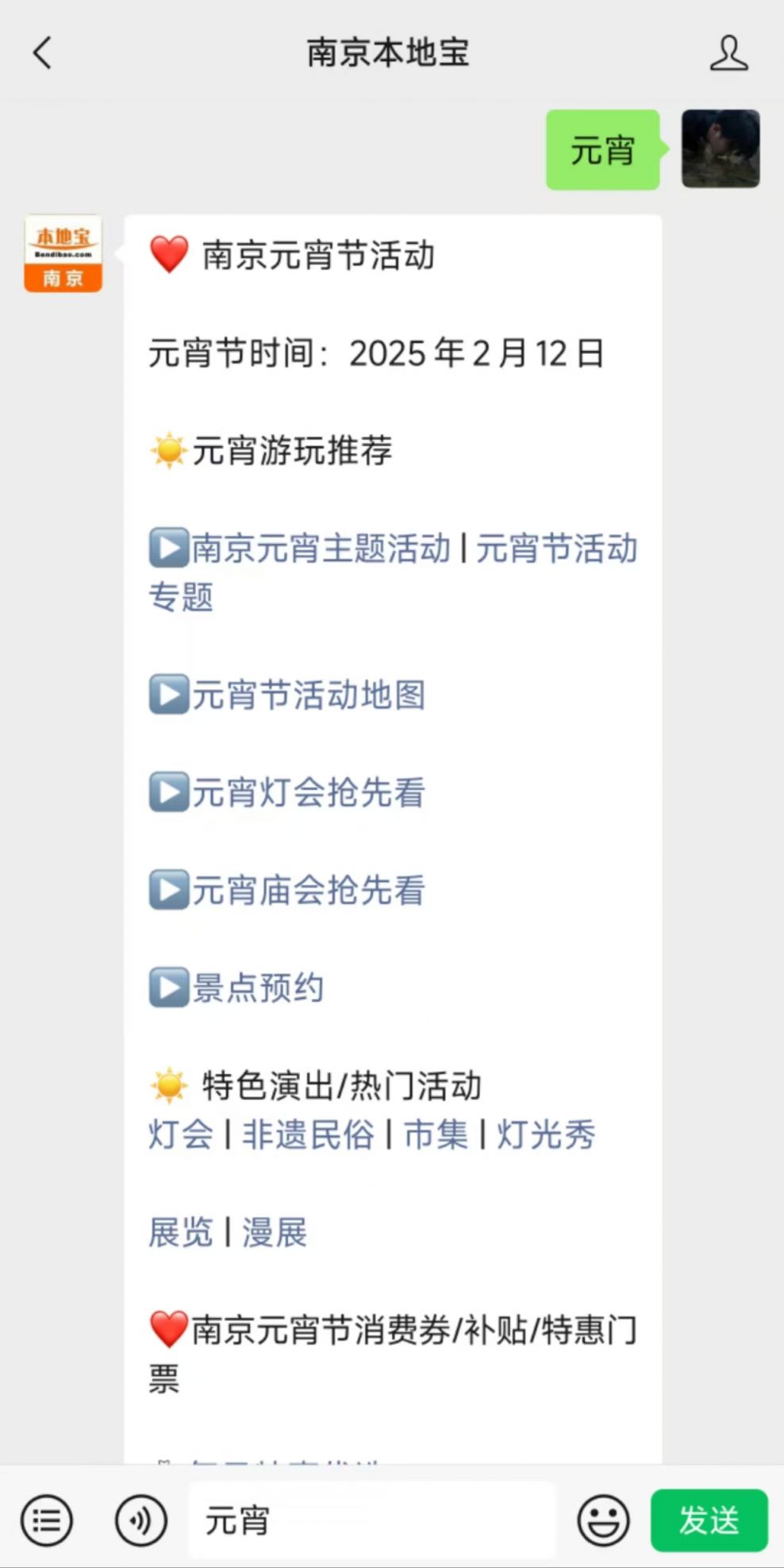Open the 元宵灯会抢先看 link
The image size is (784, 1568).
[x=309, y=792]
